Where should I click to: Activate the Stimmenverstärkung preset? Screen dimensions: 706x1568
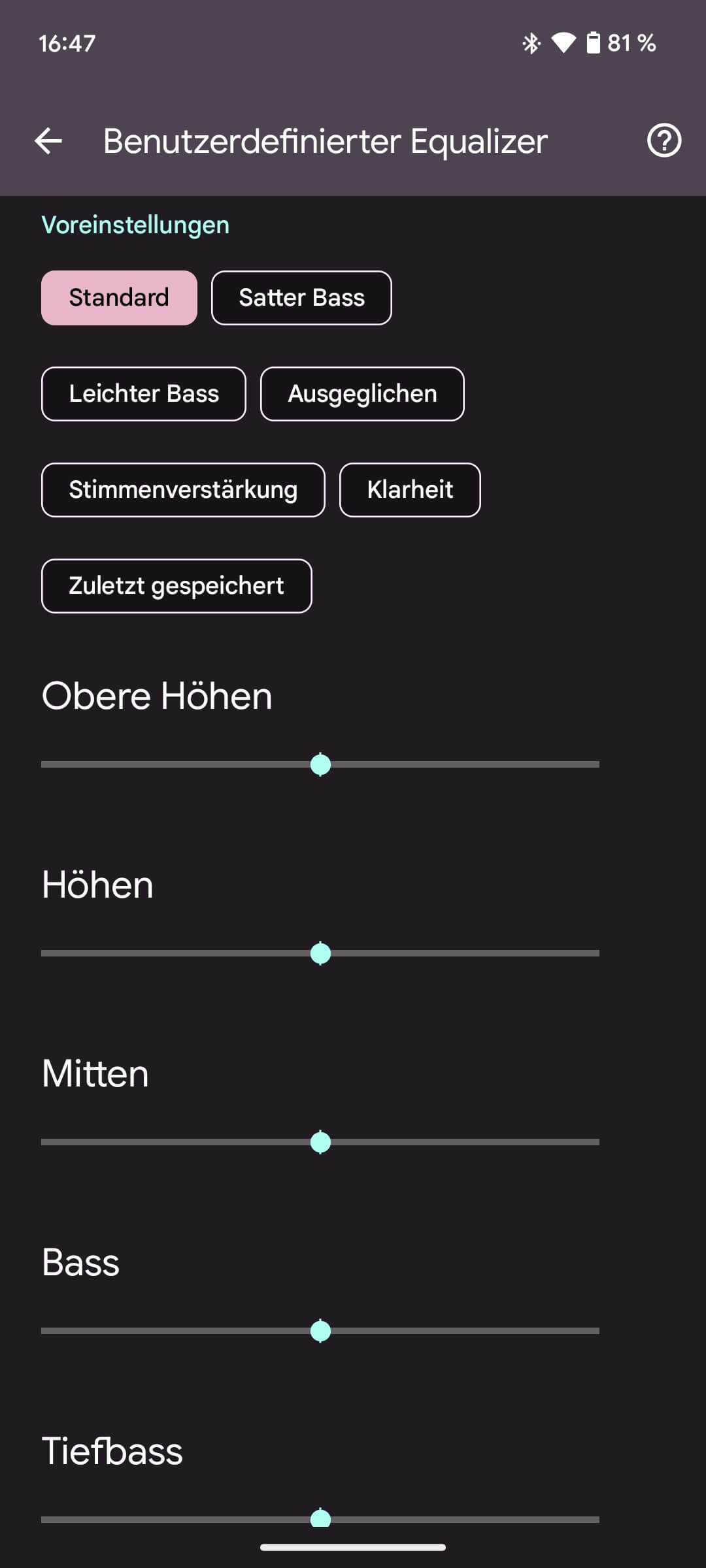pyautogui.click(x=183, y=490)
